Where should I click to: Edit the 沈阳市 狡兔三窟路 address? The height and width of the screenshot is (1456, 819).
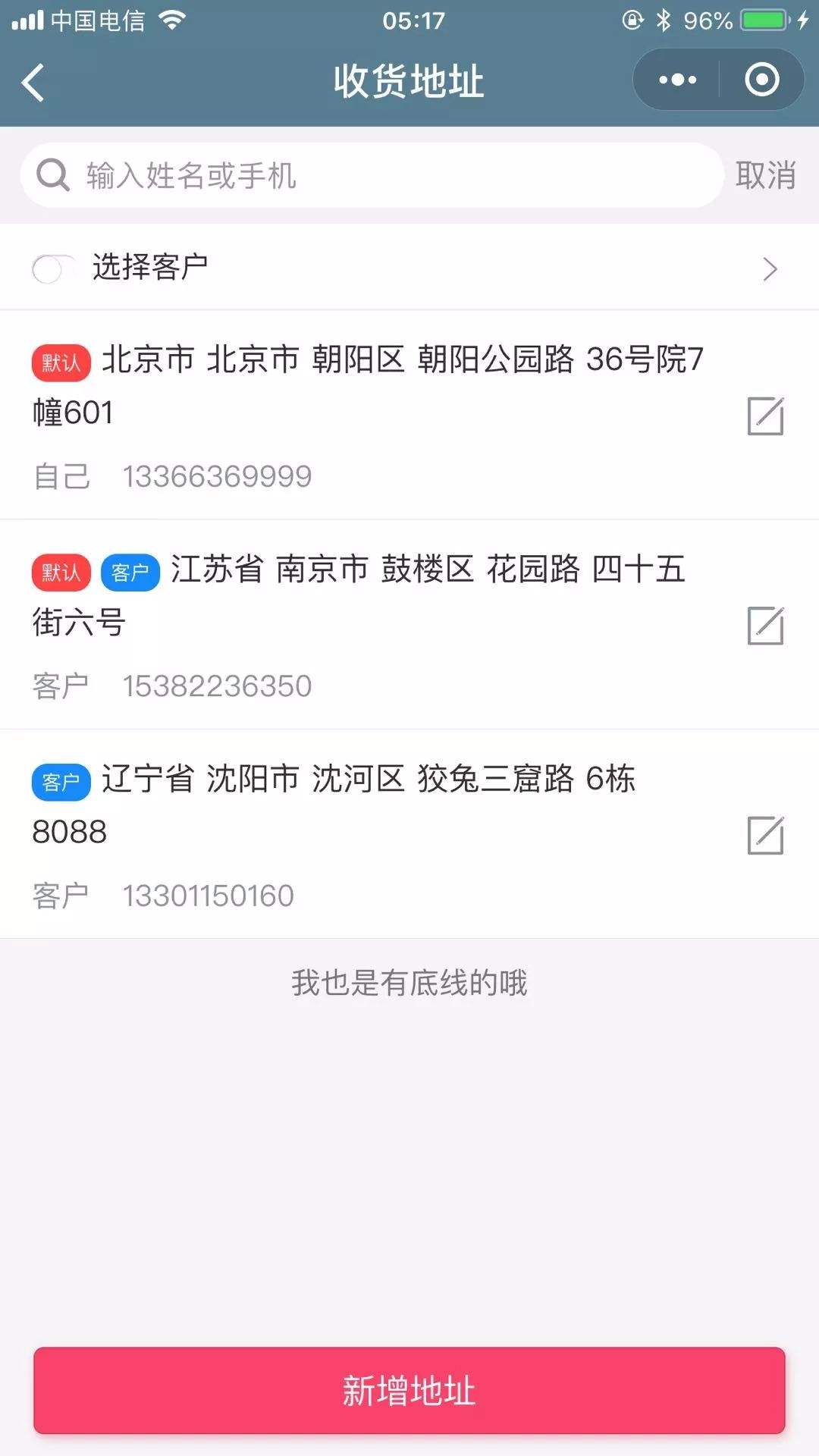point(765,835)
